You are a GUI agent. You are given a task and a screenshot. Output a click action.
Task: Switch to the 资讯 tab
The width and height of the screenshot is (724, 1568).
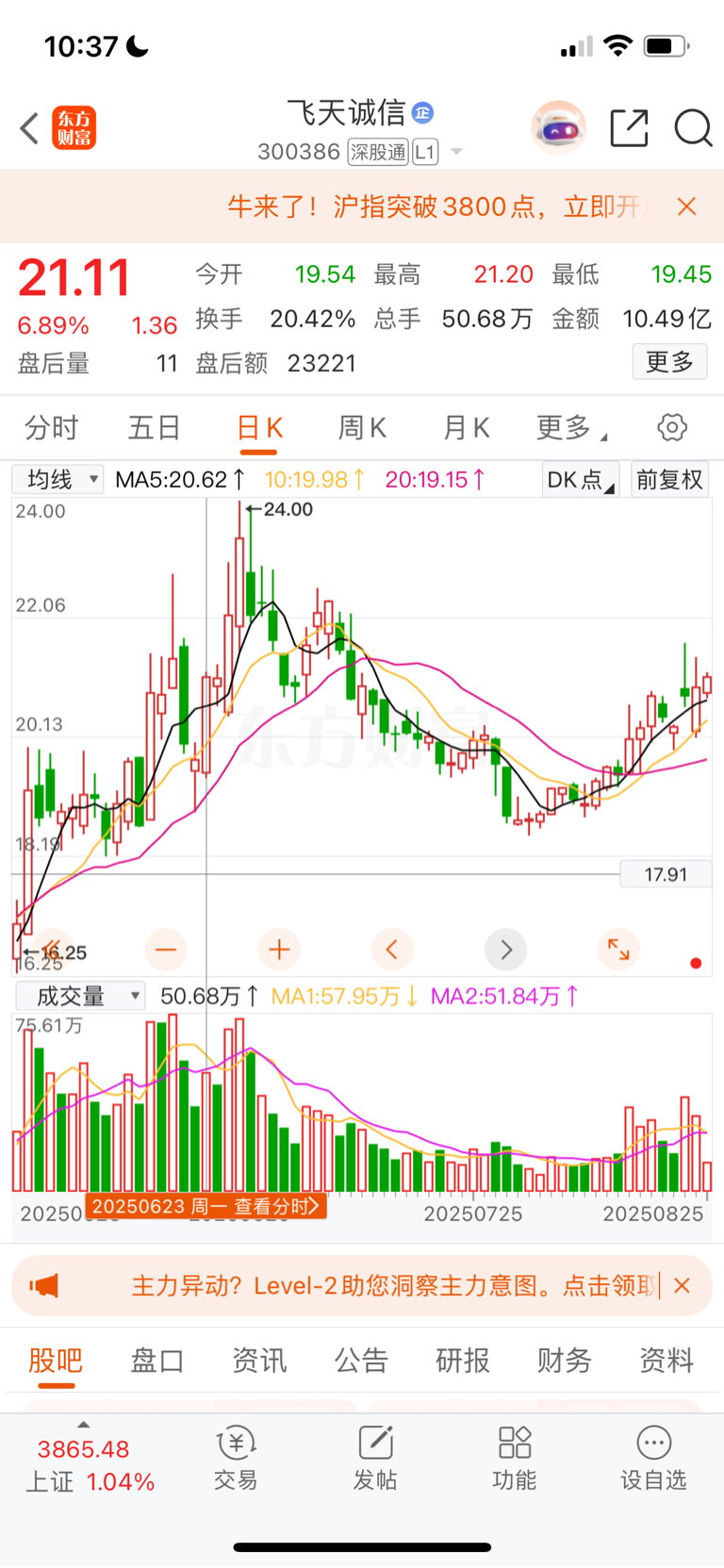259,1361
